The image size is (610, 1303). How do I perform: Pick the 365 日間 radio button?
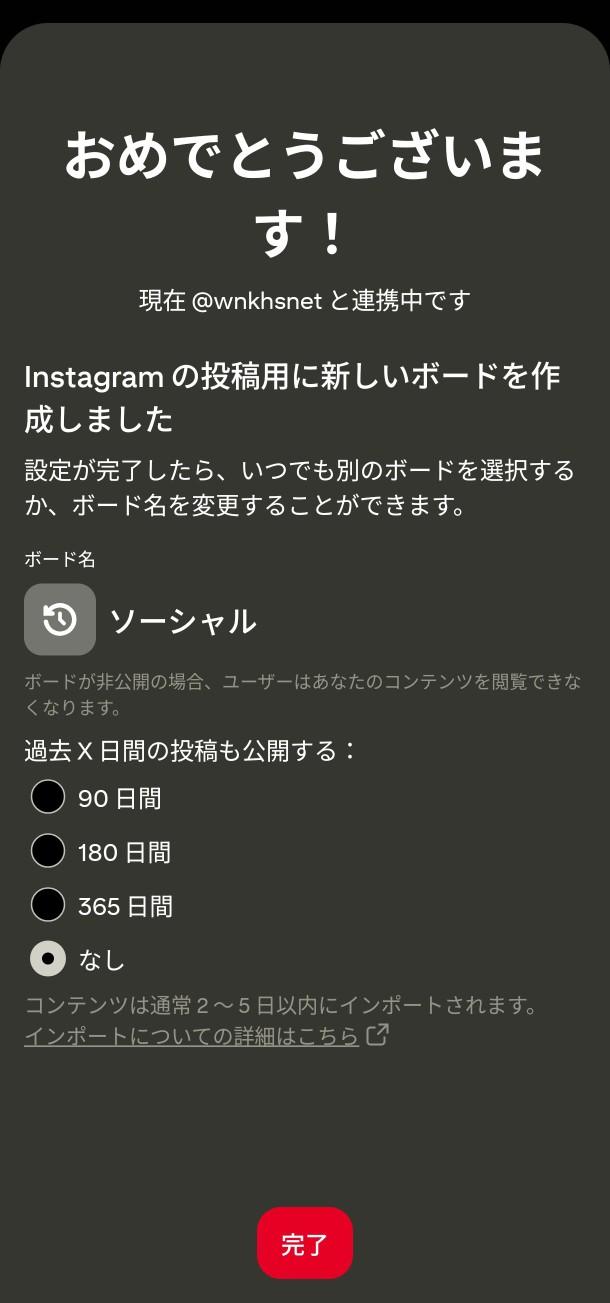click(48, 906)
